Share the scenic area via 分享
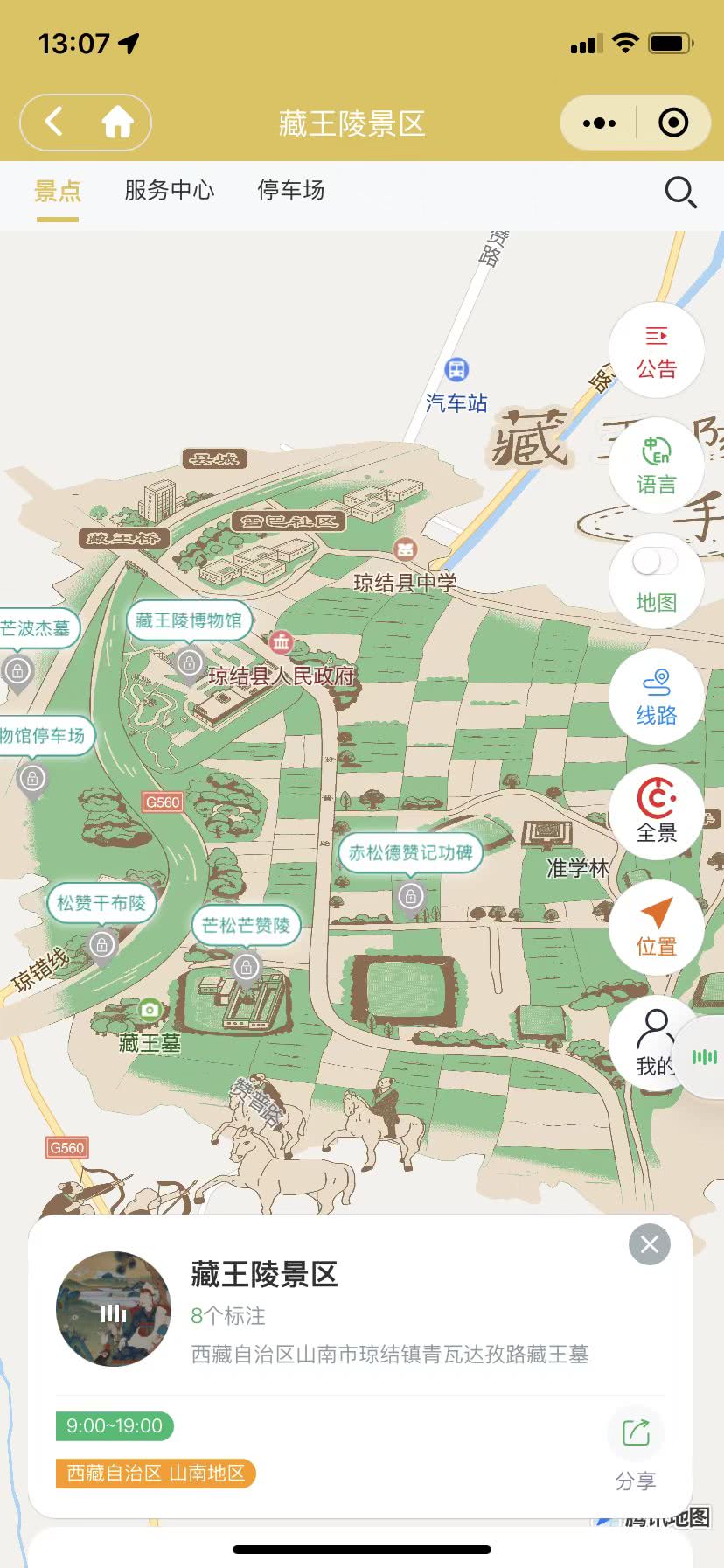Screen dimensions: 724x1568 636,1448
